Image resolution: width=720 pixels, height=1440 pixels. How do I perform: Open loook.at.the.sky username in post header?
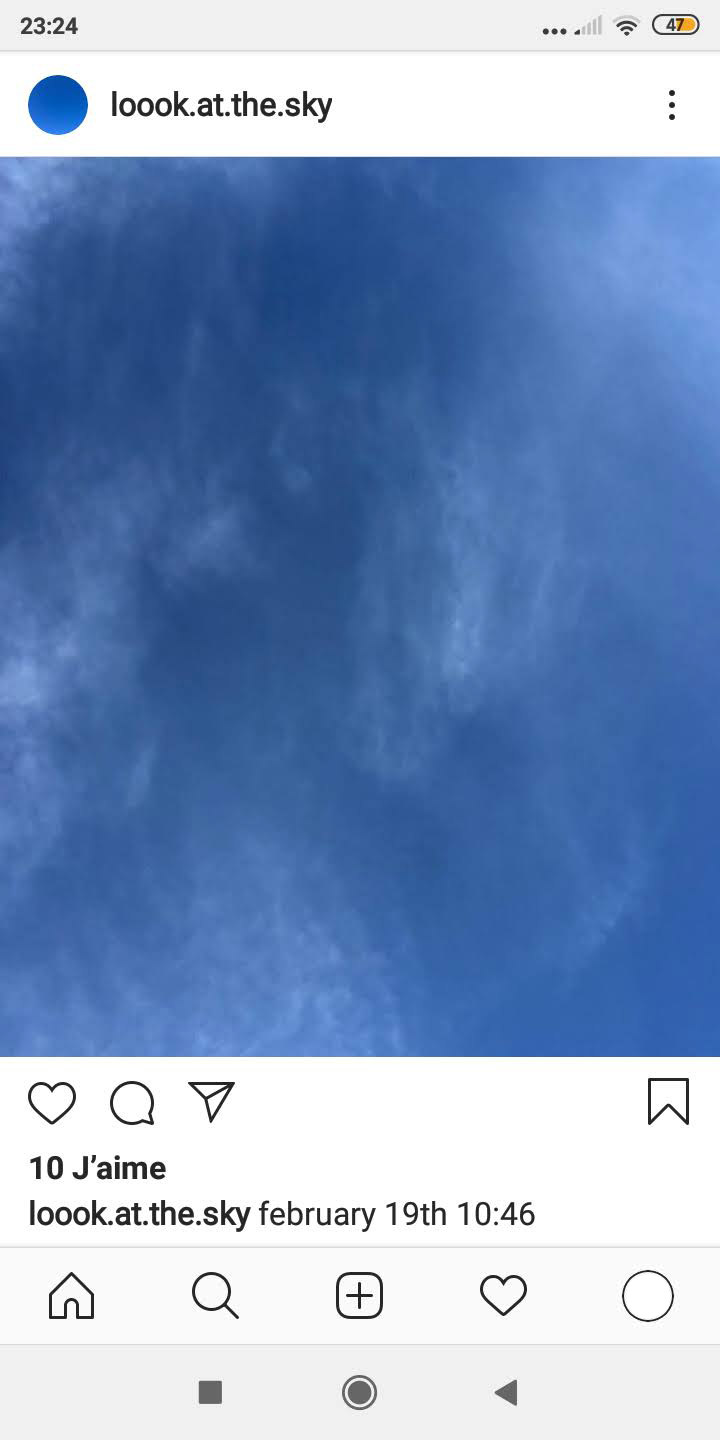pyautogui.click(x=221, y=105)
